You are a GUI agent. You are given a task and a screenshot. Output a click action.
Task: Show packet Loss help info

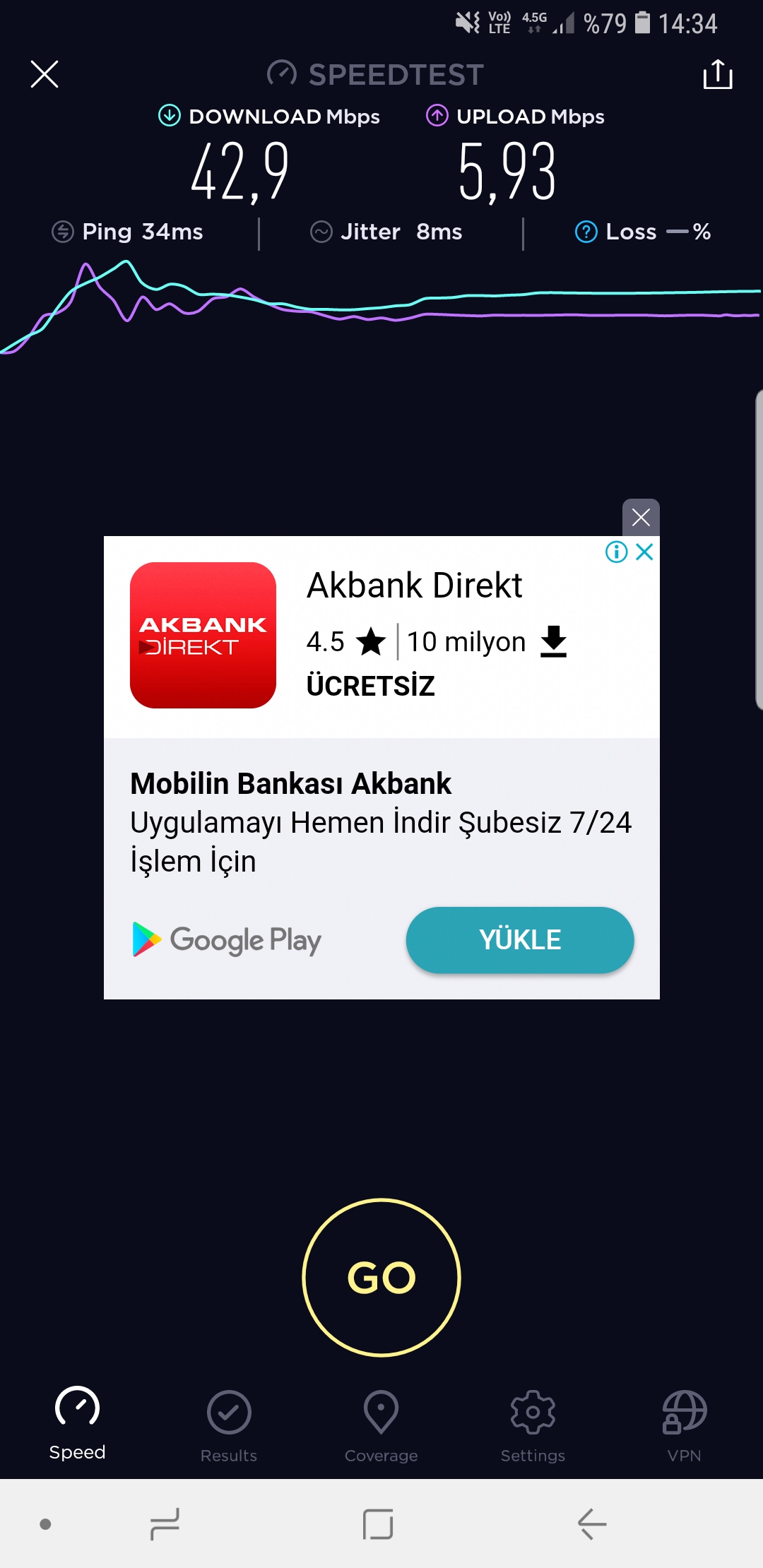586,232
